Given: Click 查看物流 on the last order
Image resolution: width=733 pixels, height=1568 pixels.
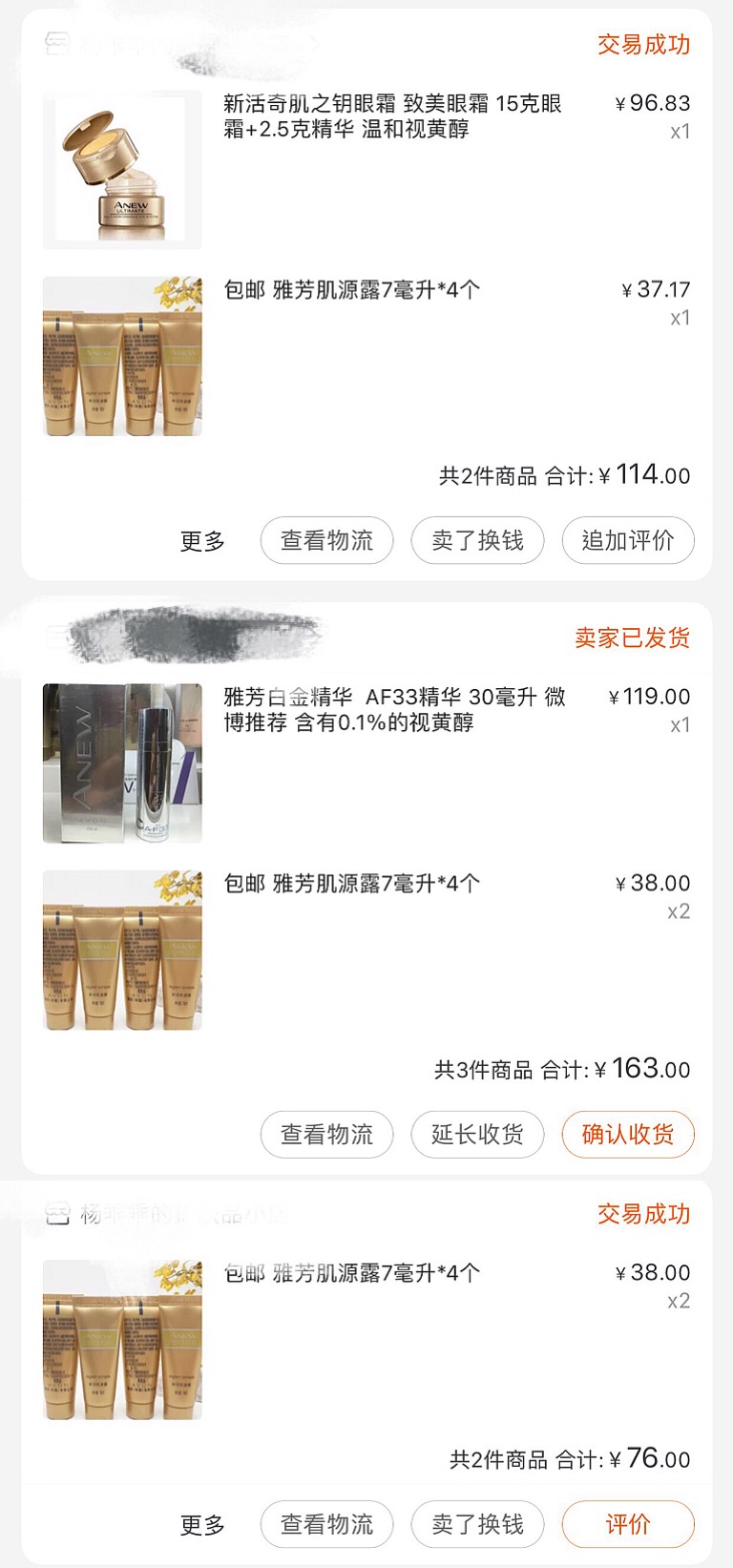Looking at the screenshot, I should point(326,1523).
